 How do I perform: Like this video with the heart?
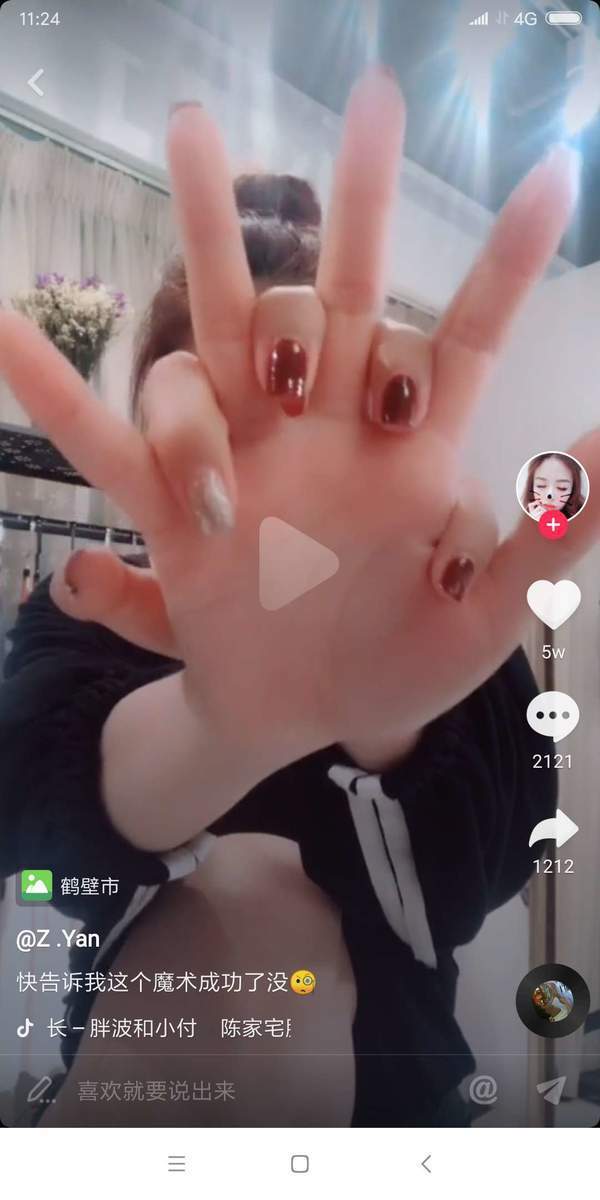coord(552,605)
